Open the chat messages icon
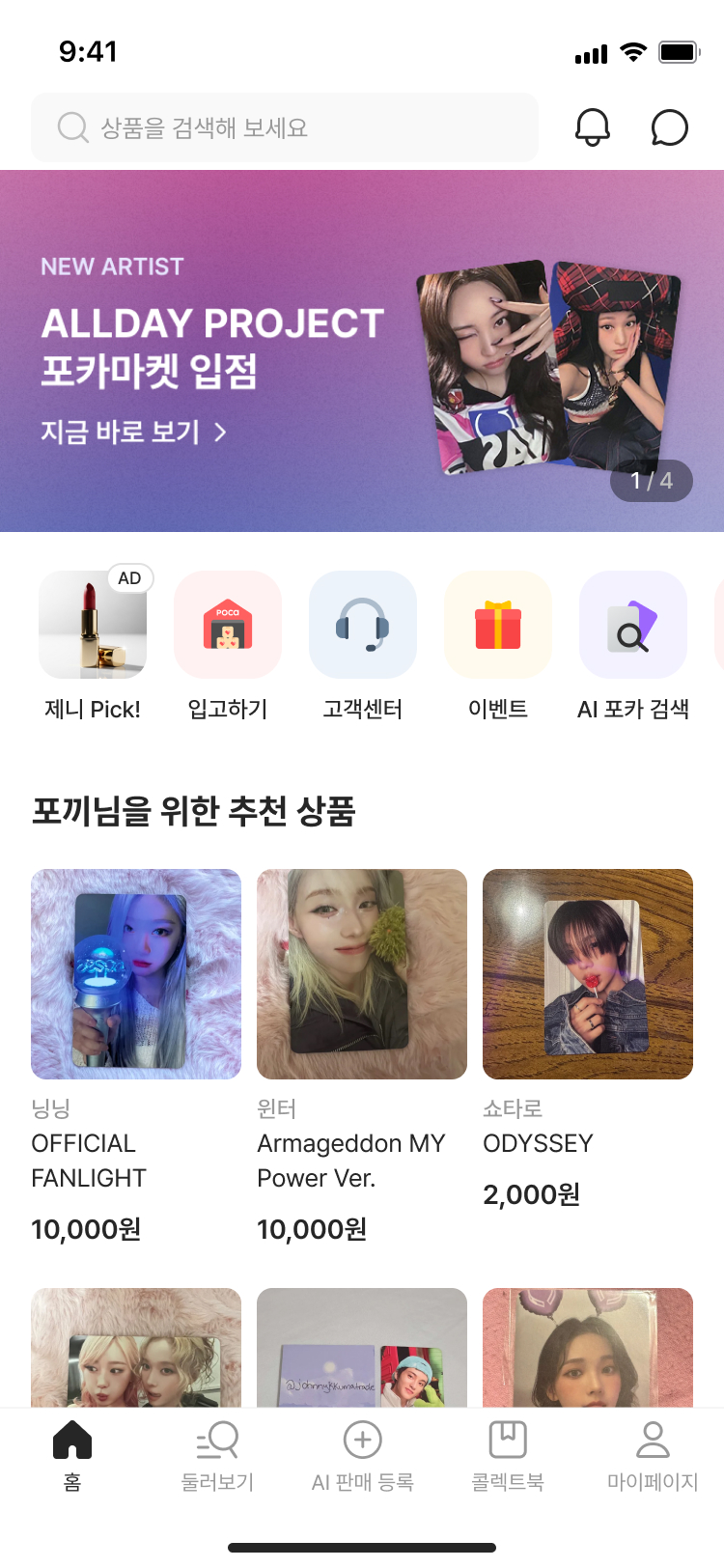This screenshot has height=1568, width=724. click(669, 127)
